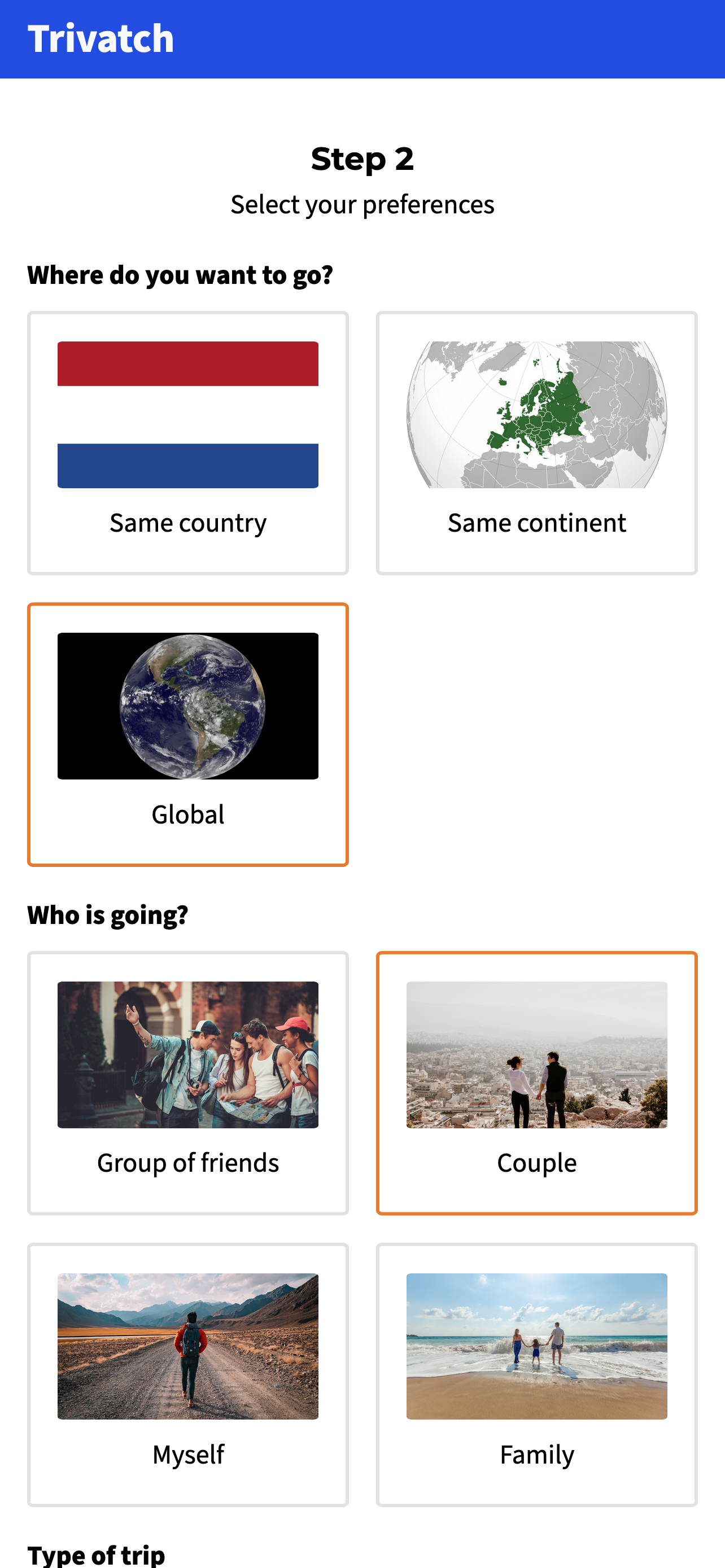This screenshot has height=1568, width=725.
Task: Select the Couple card
Action: (x=536, y=1082)
